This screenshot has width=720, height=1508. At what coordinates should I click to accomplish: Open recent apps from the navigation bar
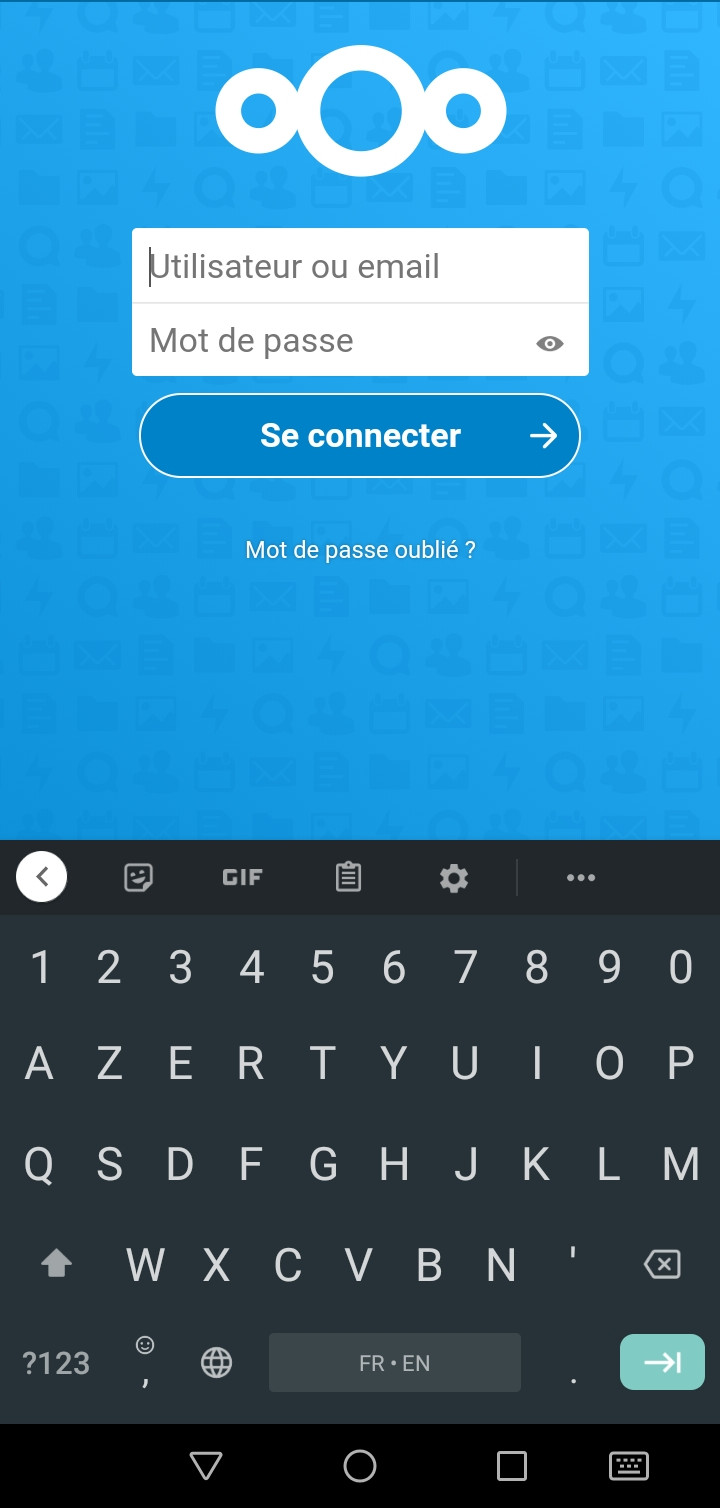512,1466
